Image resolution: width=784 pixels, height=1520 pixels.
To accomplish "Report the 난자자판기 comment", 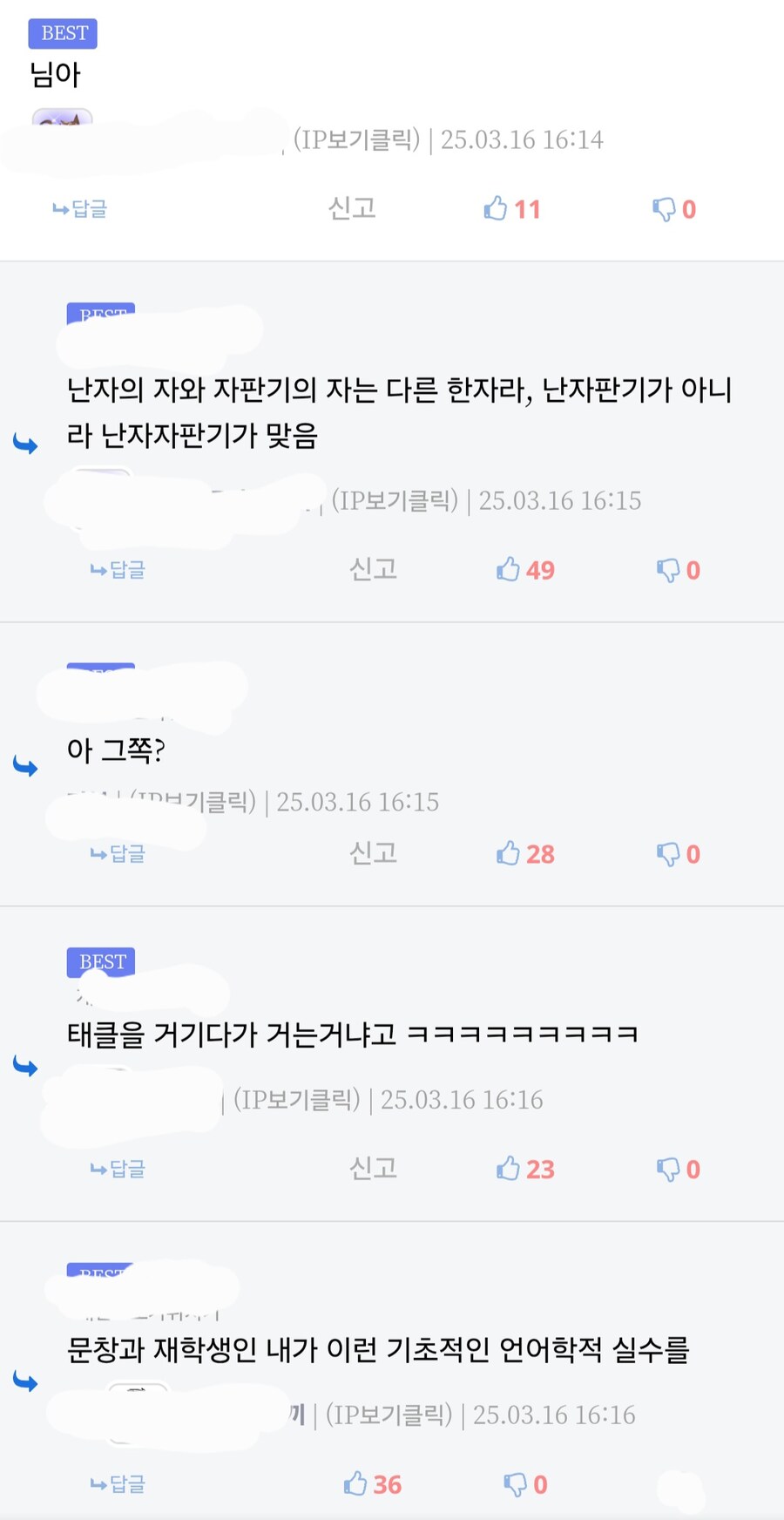I will click(373, 569).
